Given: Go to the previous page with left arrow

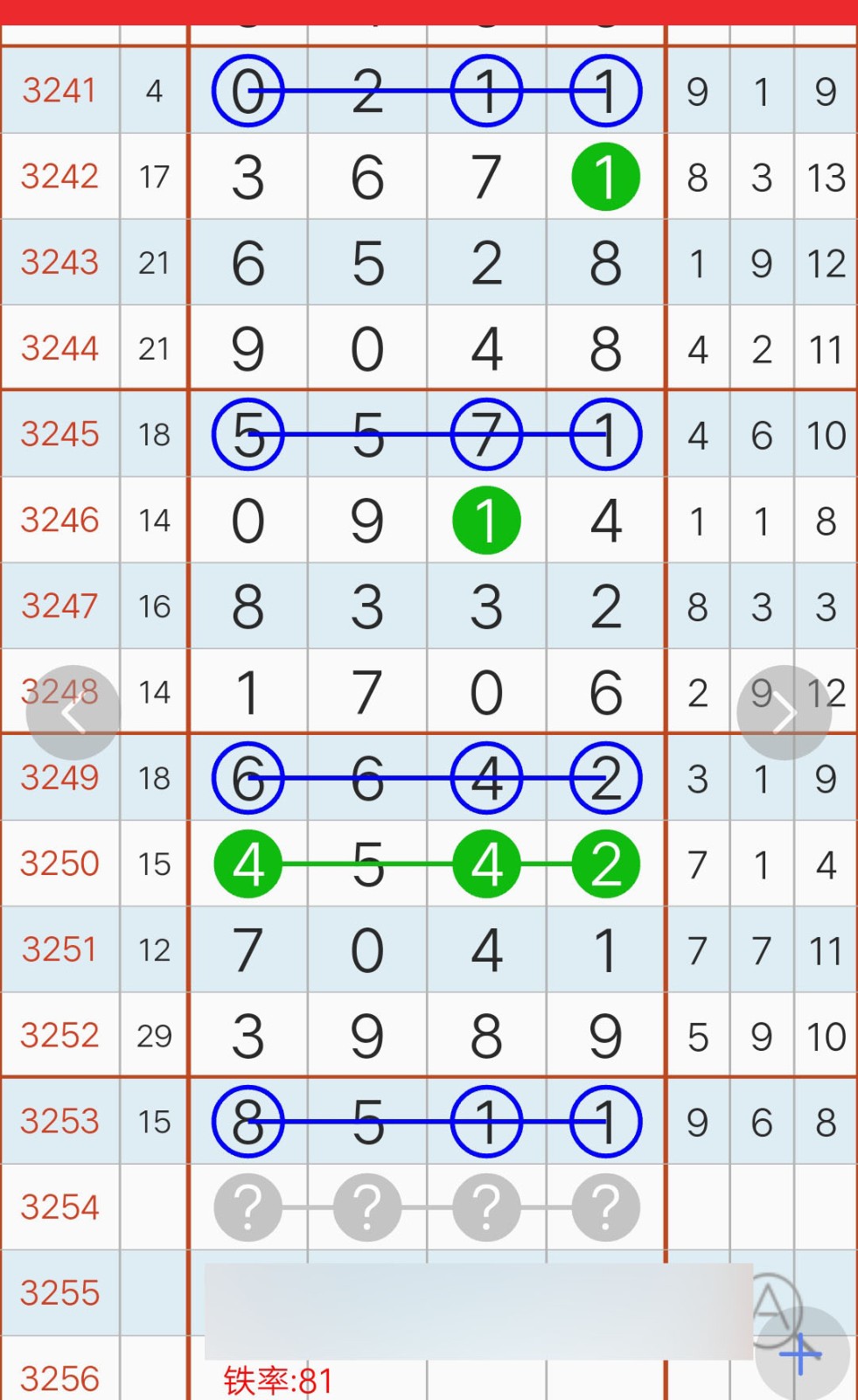Looking at the screenshot, I should (73, 713).
